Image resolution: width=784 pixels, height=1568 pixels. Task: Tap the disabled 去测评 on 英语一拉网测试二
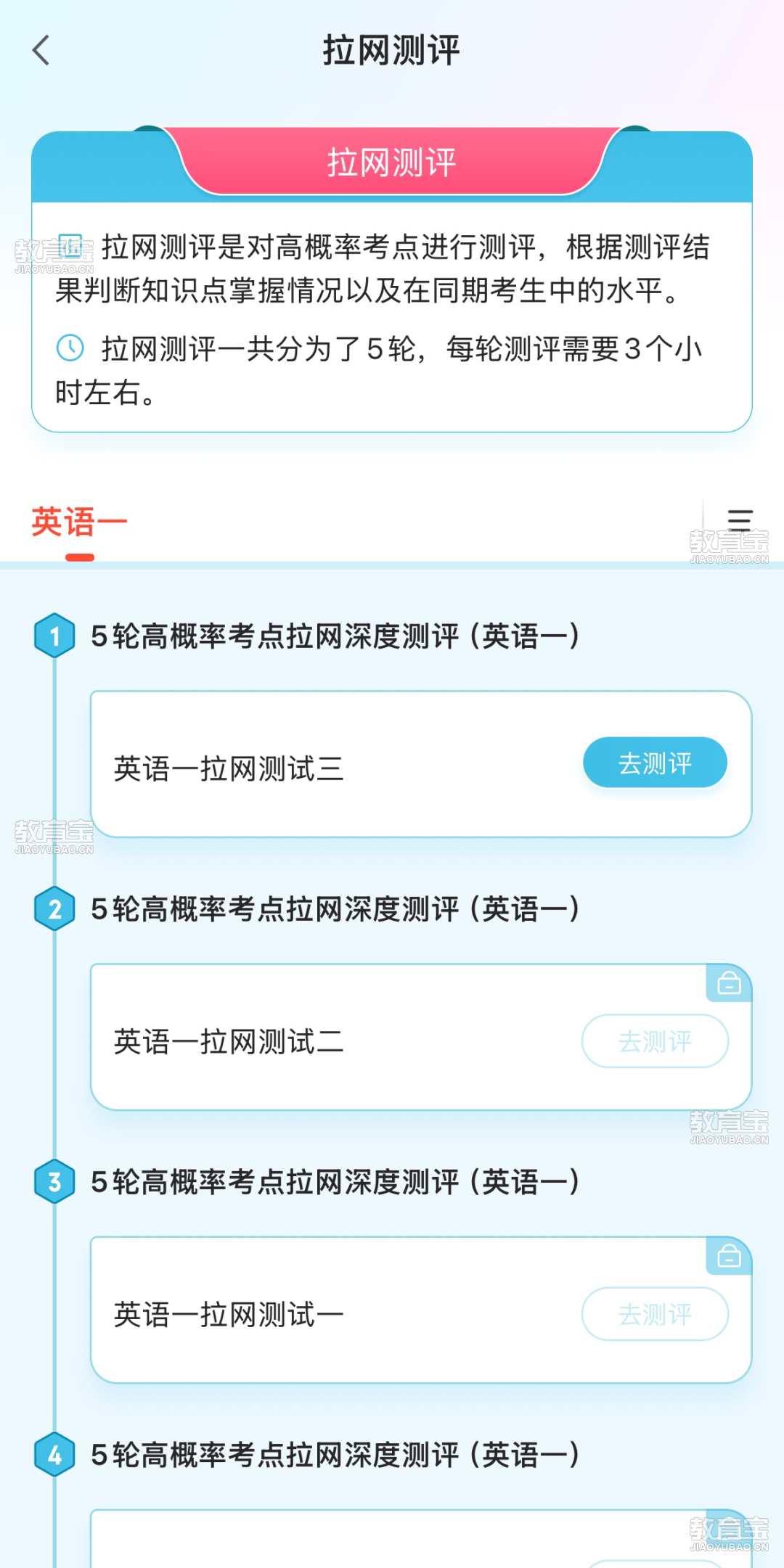(654, 1041)
